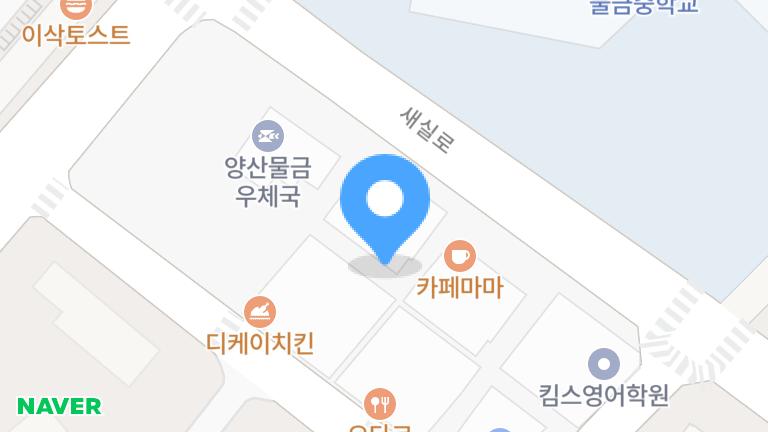Viewport: 768px width, 432px height.
Task: Select 양산물금우체국 post office marker
Action: tap(267, 135)
